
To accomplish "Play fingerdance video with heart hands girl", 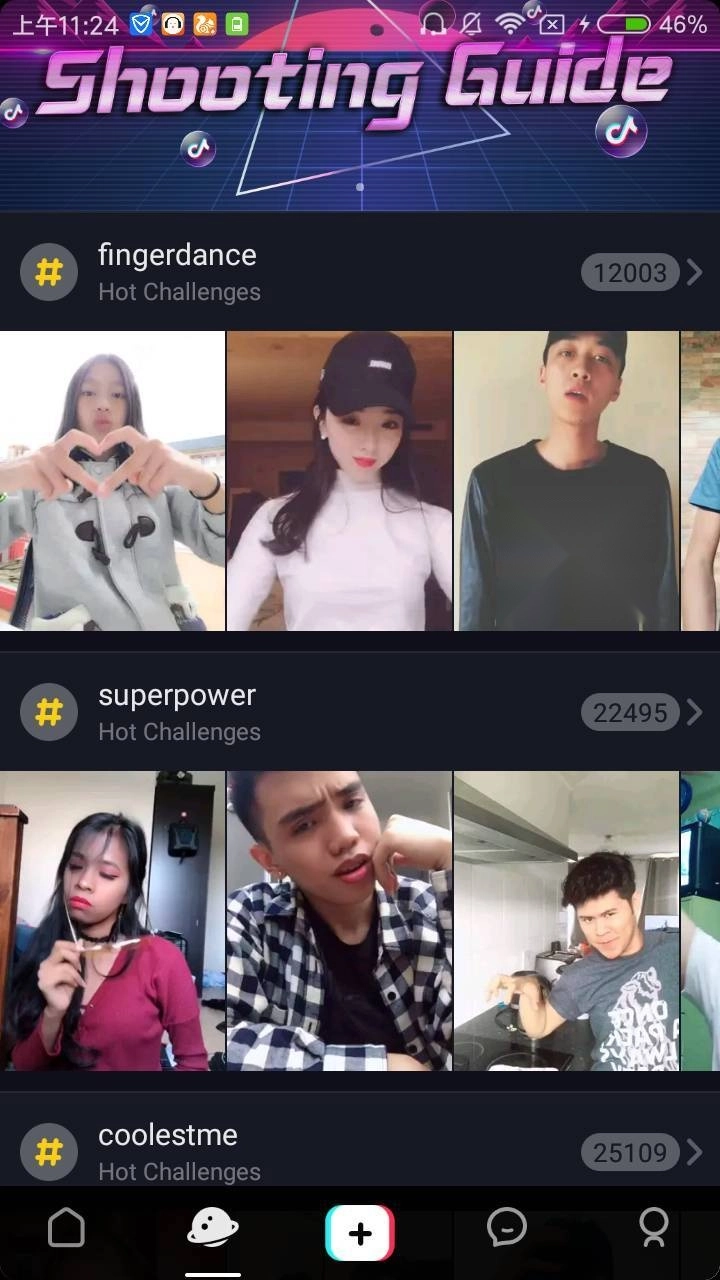I will click(x=112, y=480).
